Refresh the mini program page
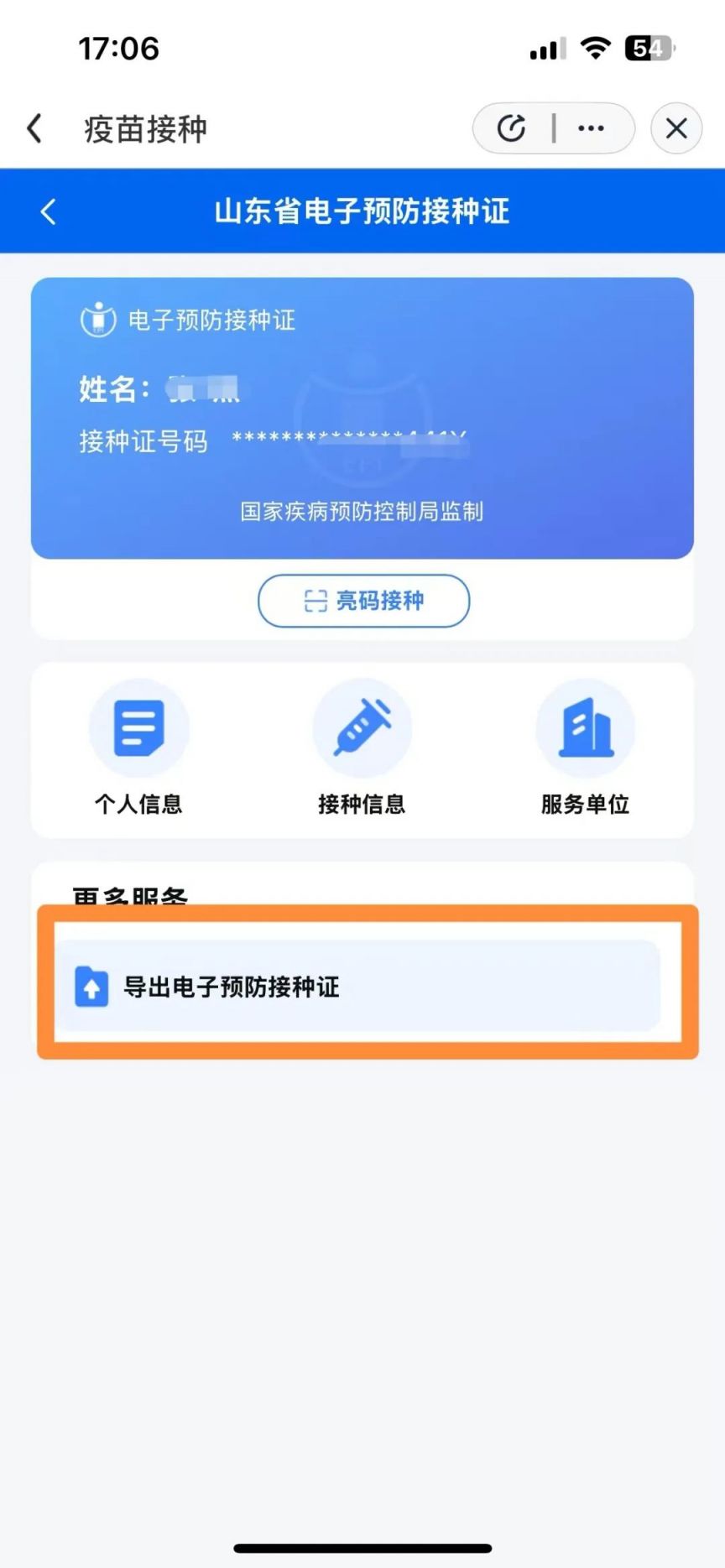 point(511,128)
